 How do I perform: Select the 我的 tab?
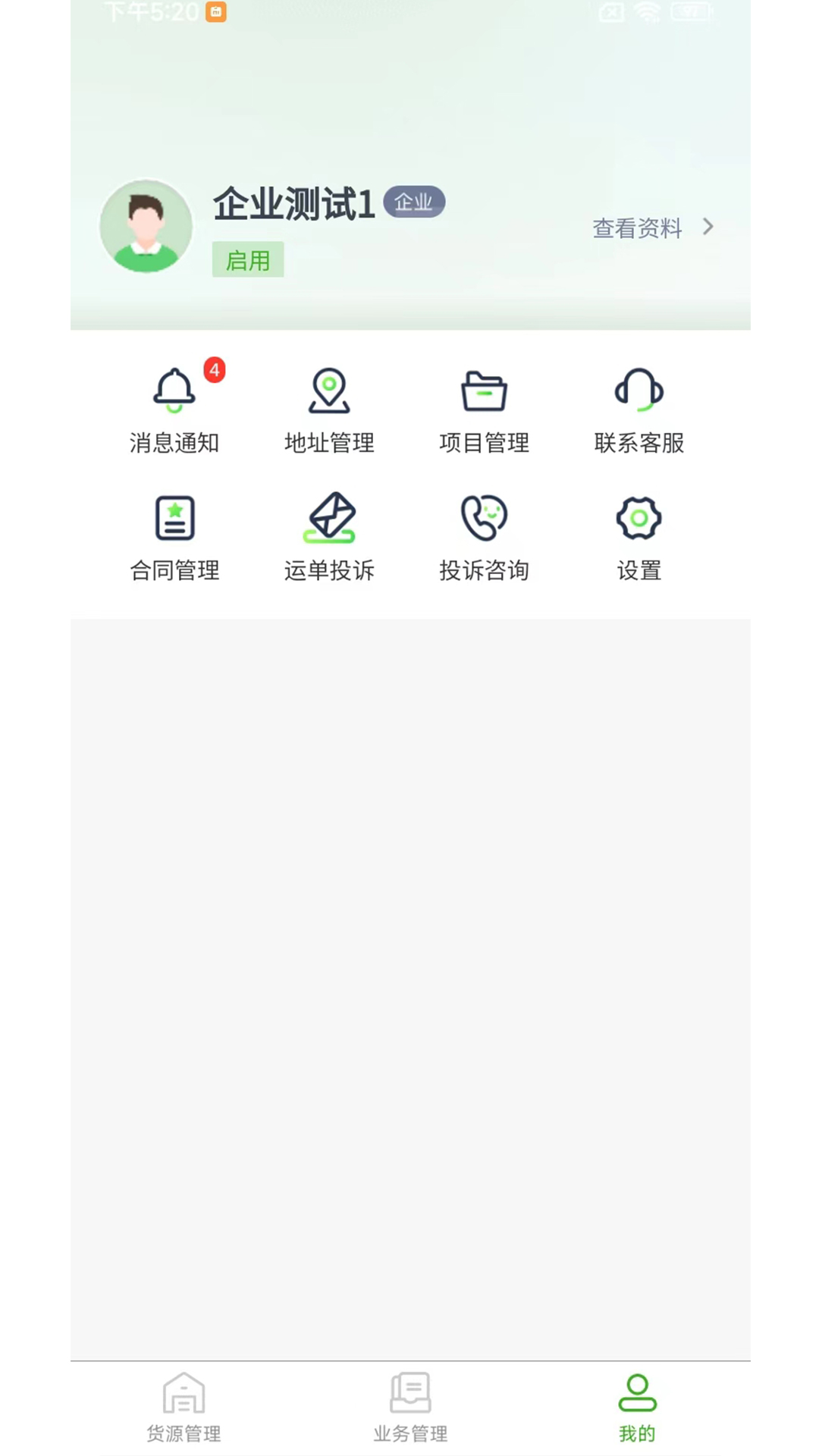click(x=637, y=1407)
